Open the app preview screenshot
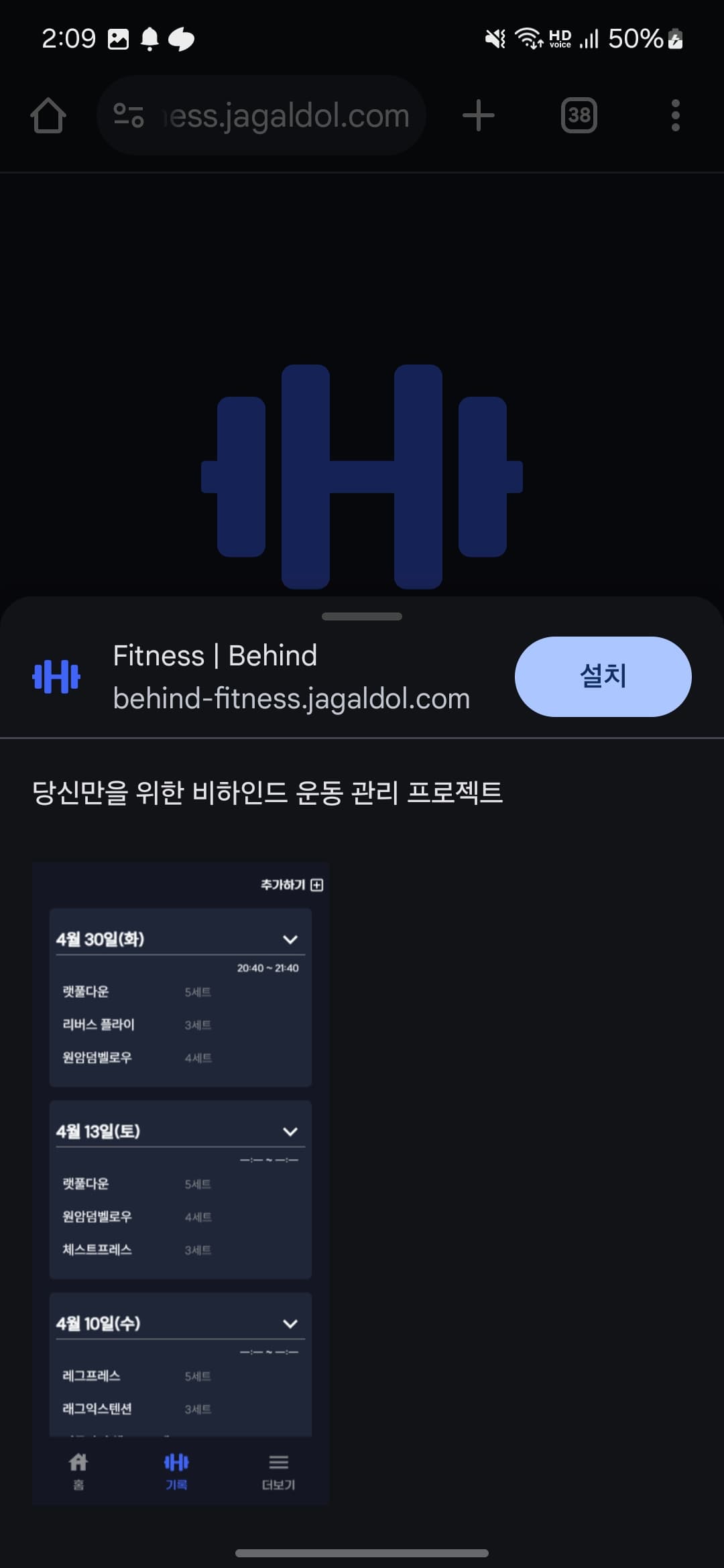The height and width of the screenshot is (1568, 724). point(180,1184)
